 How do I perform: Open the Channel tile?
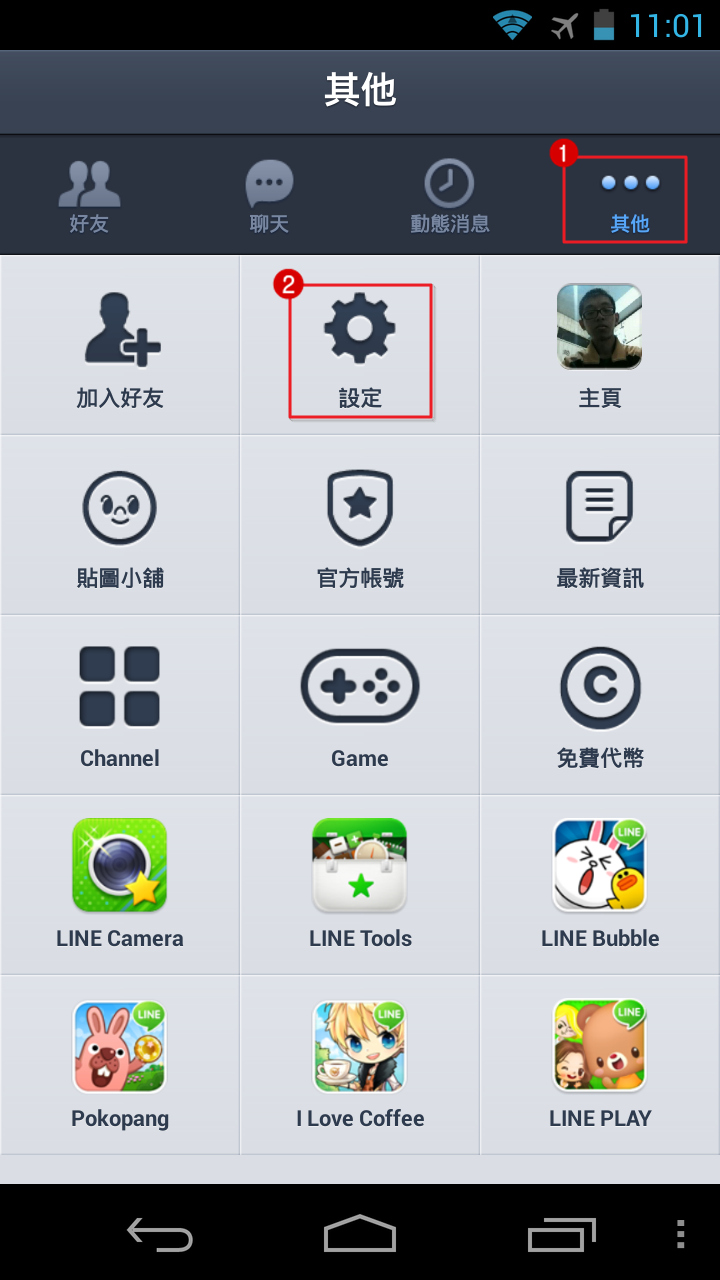[x=120, y=706]
